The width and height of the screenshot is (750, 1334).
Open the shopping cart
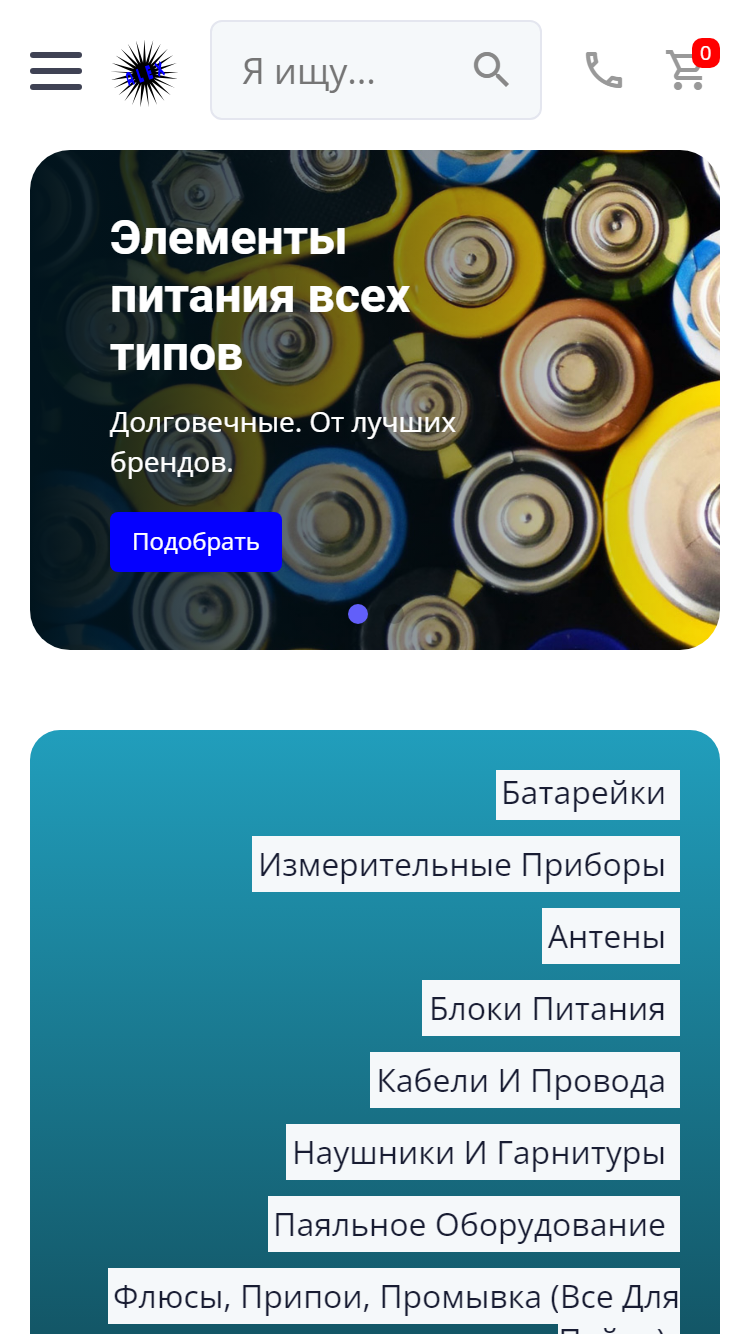[688, 69]
